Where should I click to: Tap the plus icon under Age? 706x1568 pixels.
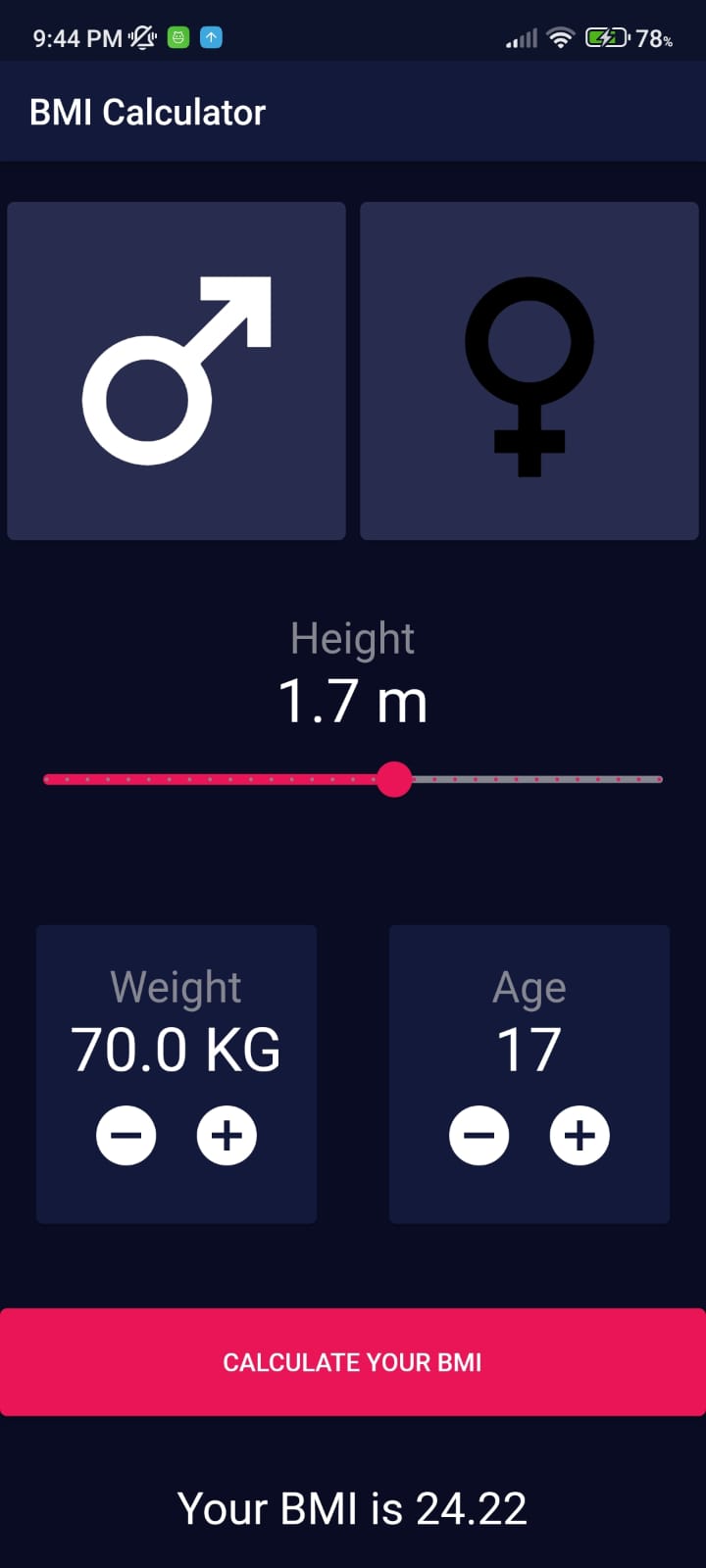[x=580, y=1136]
